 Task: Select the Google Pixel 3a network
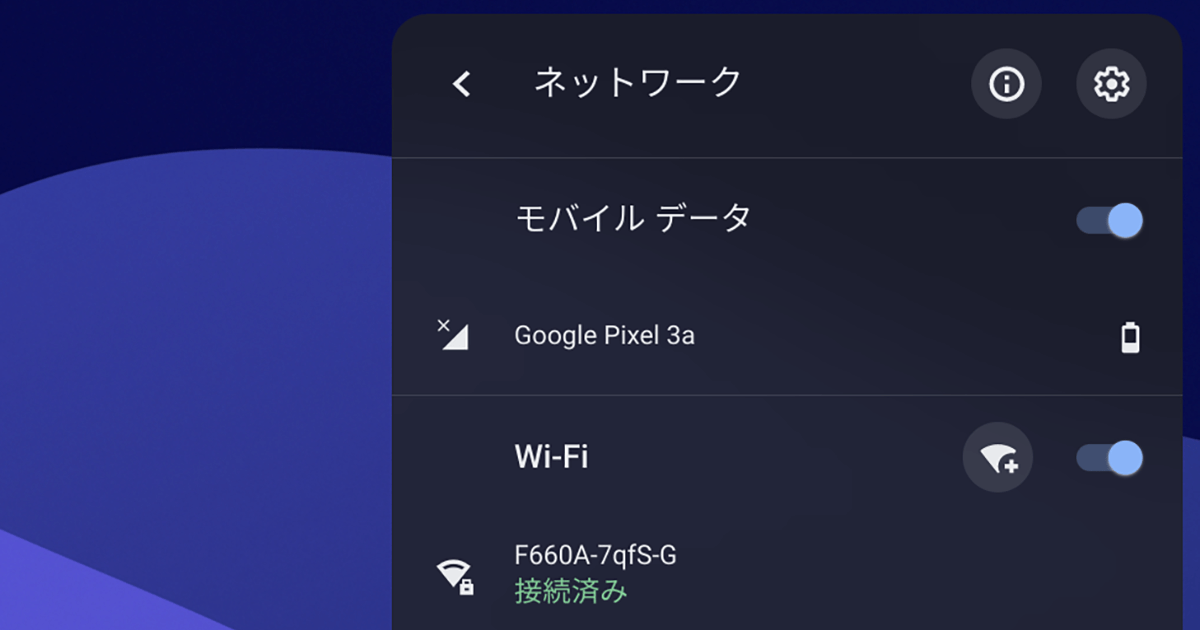coord(604,336)
